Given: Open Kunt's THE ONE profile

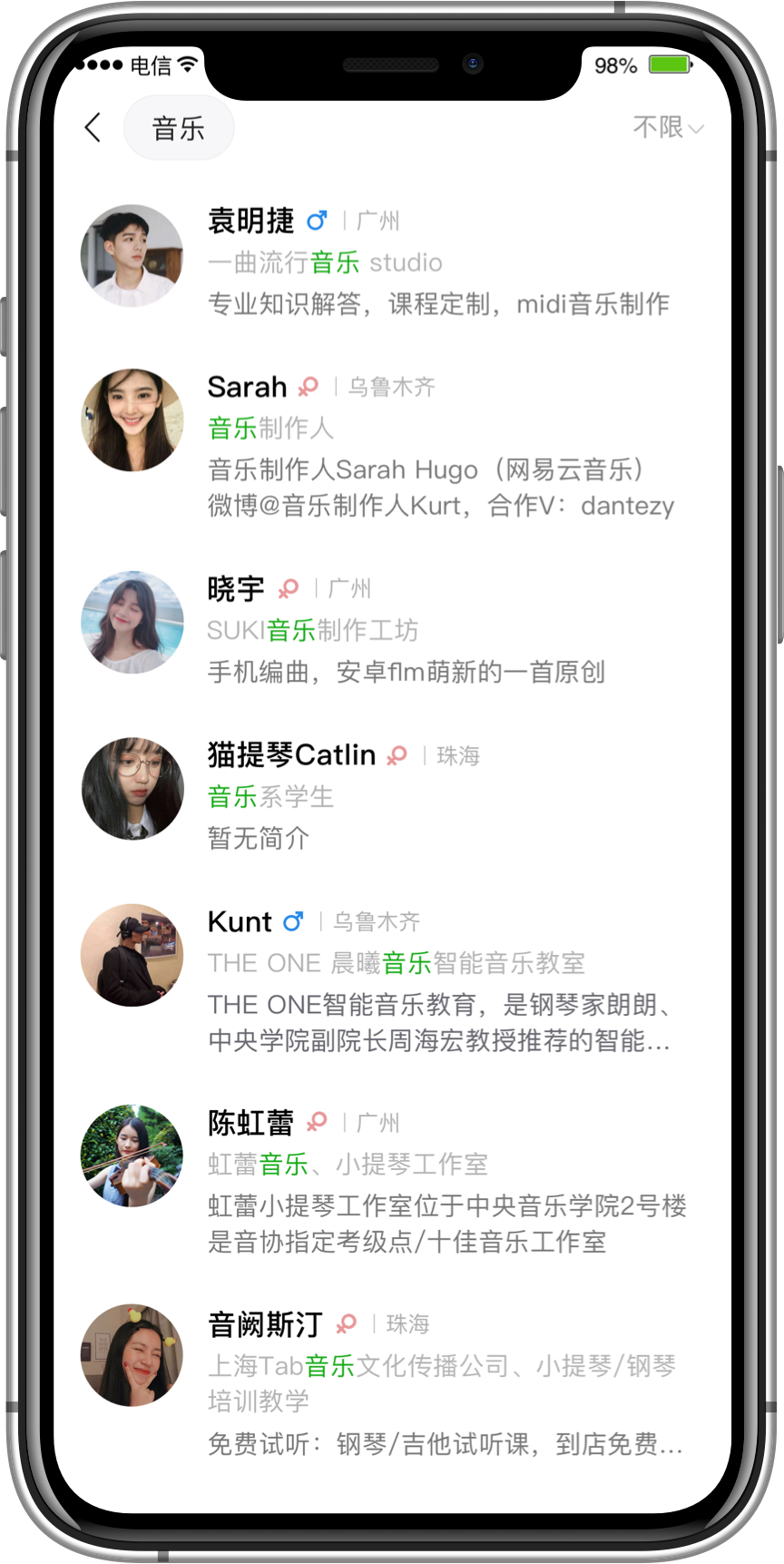Looking at the screenshot, I should [x=390, y=980].
